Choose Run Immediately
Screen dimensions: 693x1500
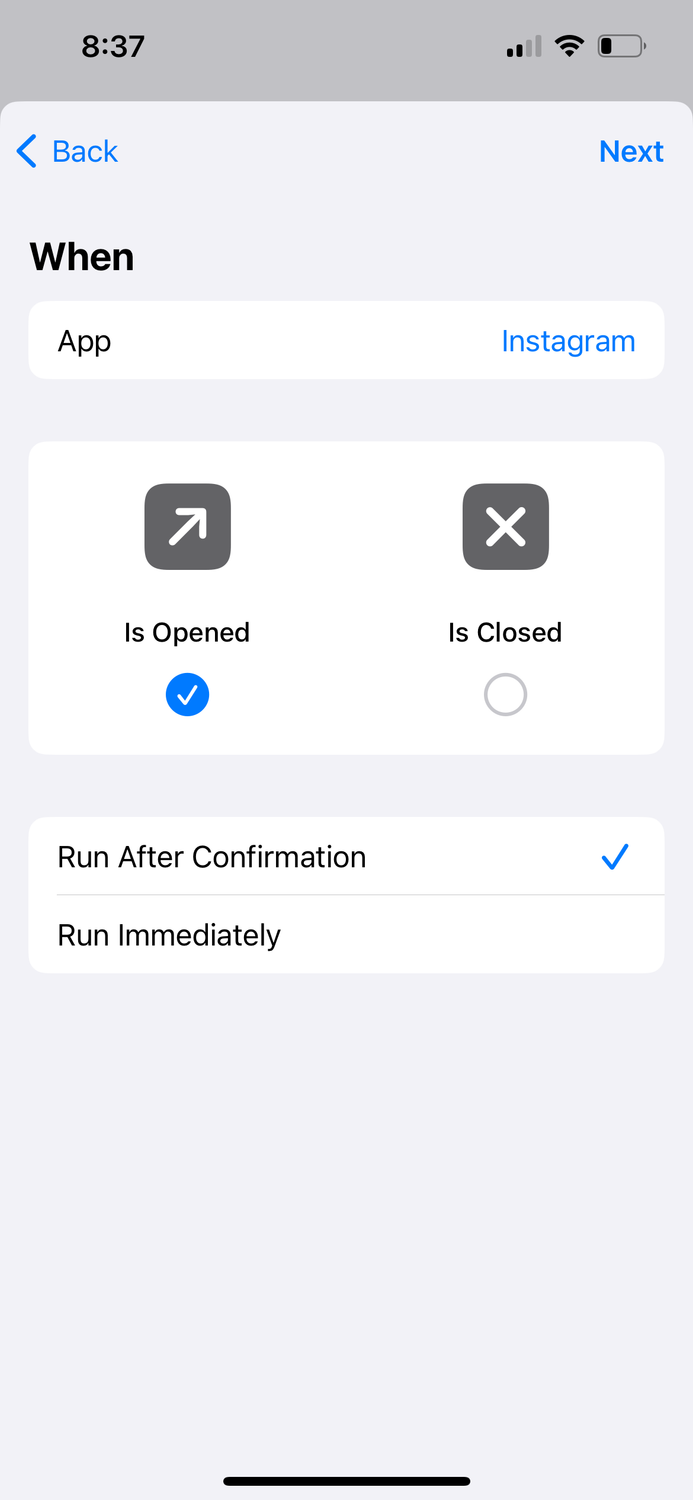click(x=346, y=935)
